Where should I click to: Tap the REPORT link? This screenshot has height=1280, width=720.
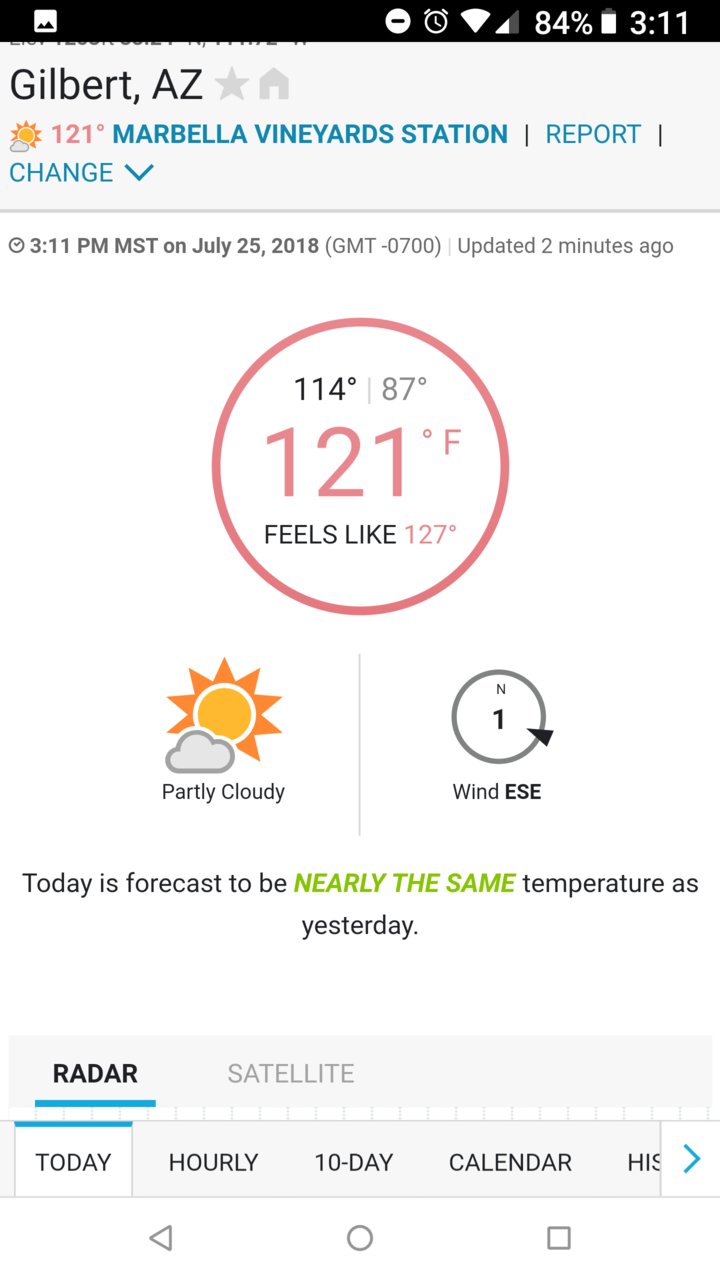pyautogui.click(x=593, y=134)
